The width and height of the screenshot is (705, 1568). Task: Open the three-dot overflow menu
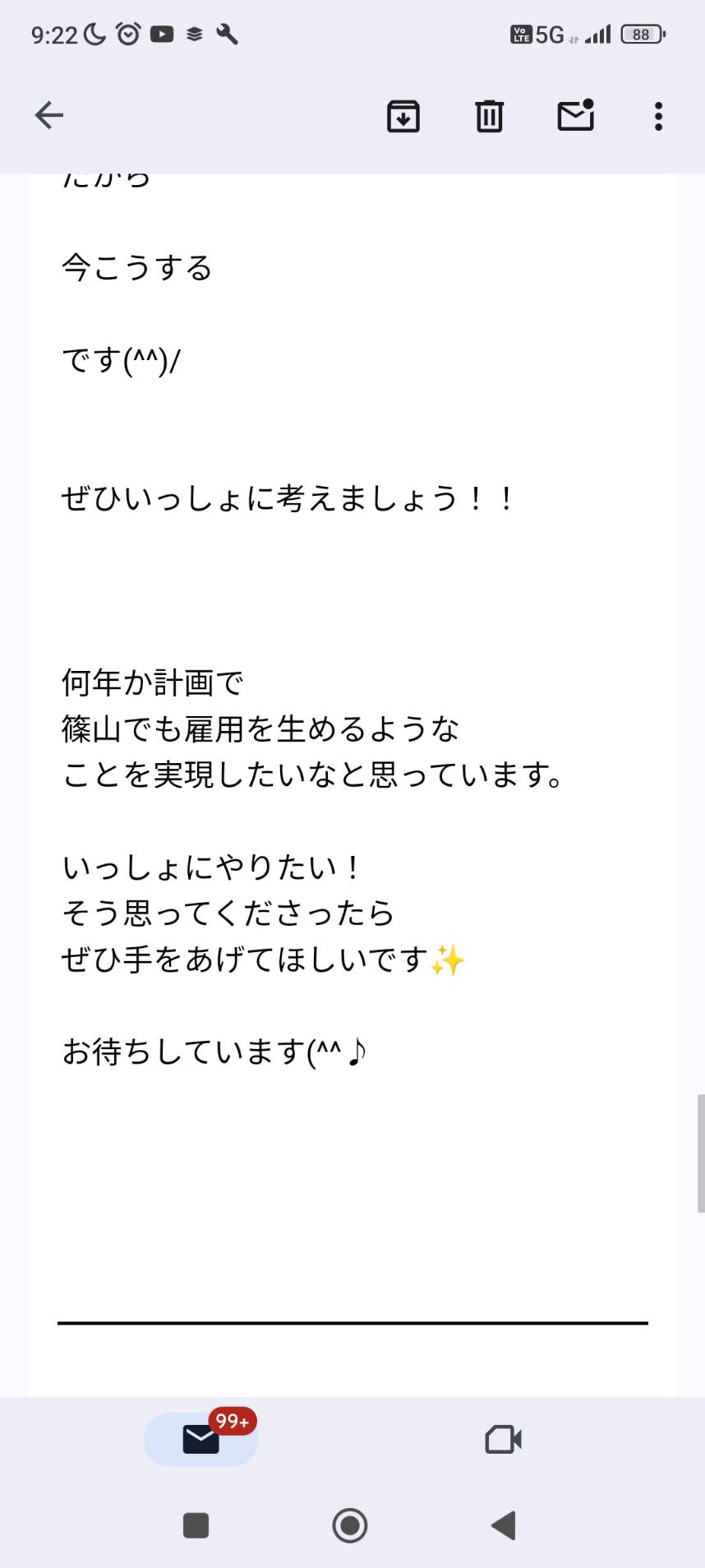[658, 116]
